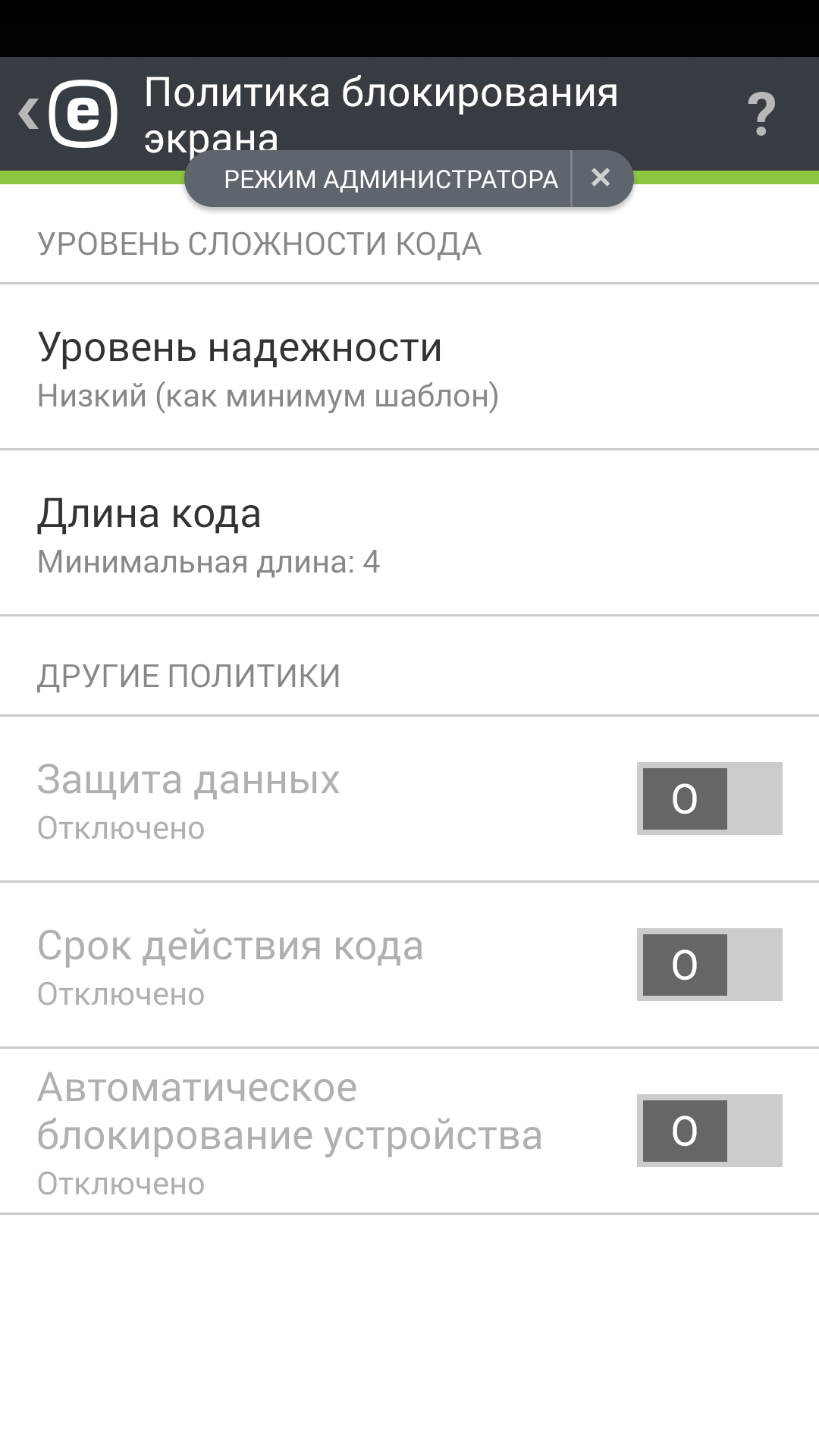Enable the Срок действия кода switch
The width and height of the screenshot is (819, 1456).
pyautogui.click(x=709, y=965)
